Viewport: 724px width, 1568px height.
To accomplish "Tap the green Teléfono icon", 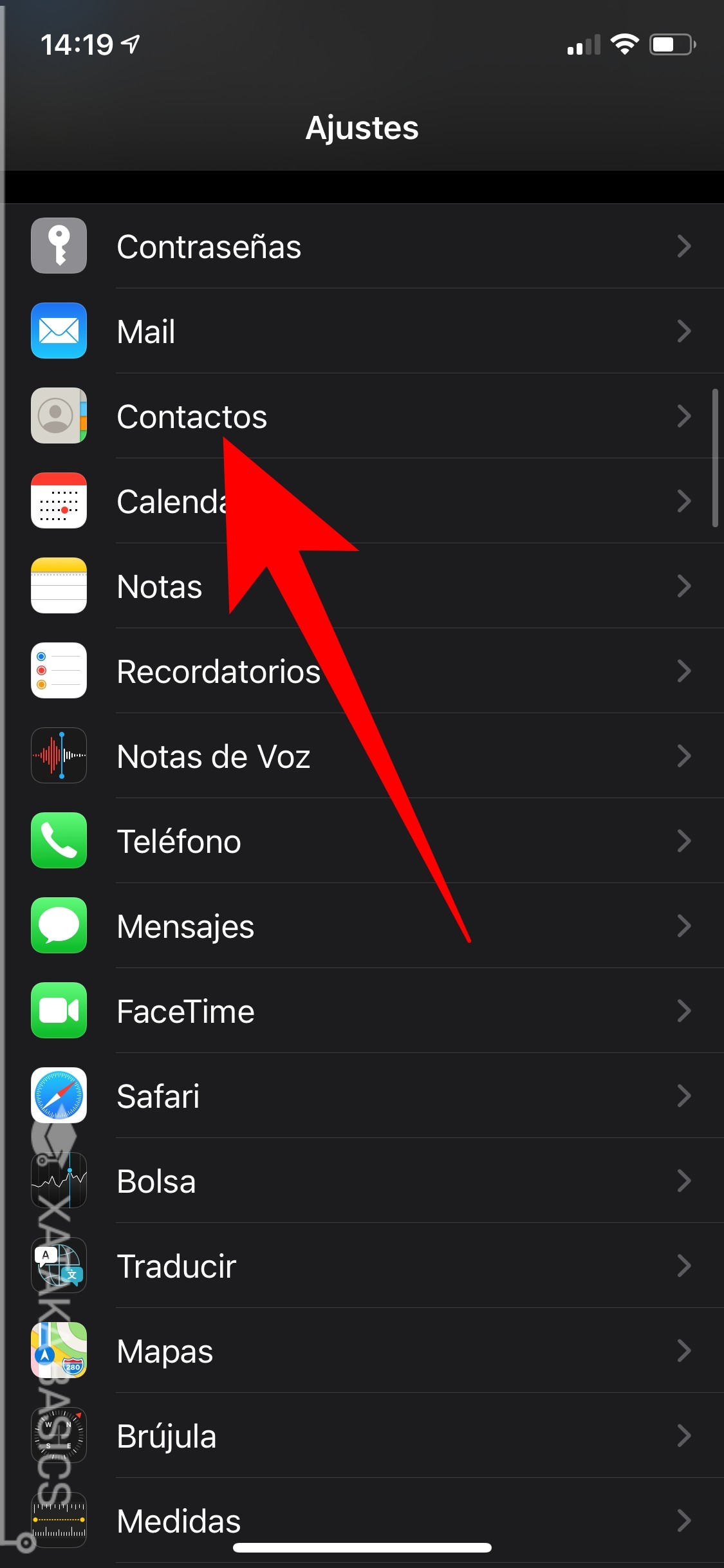I will tap(59, 841).
